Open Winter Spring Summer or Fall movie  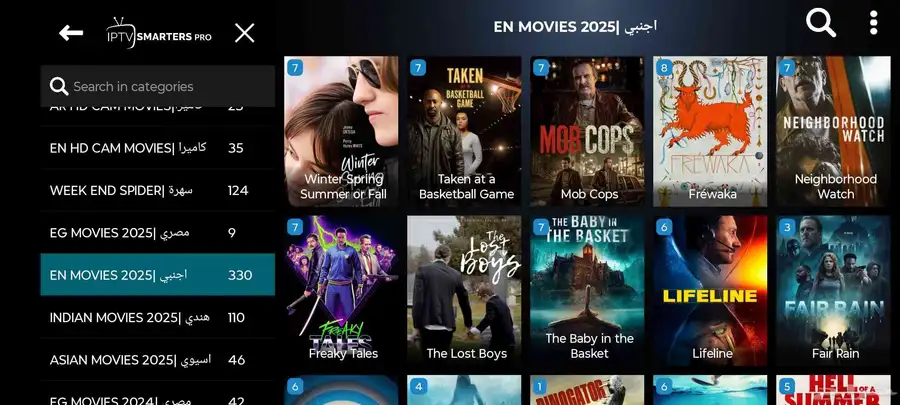[x=342, y=130]
